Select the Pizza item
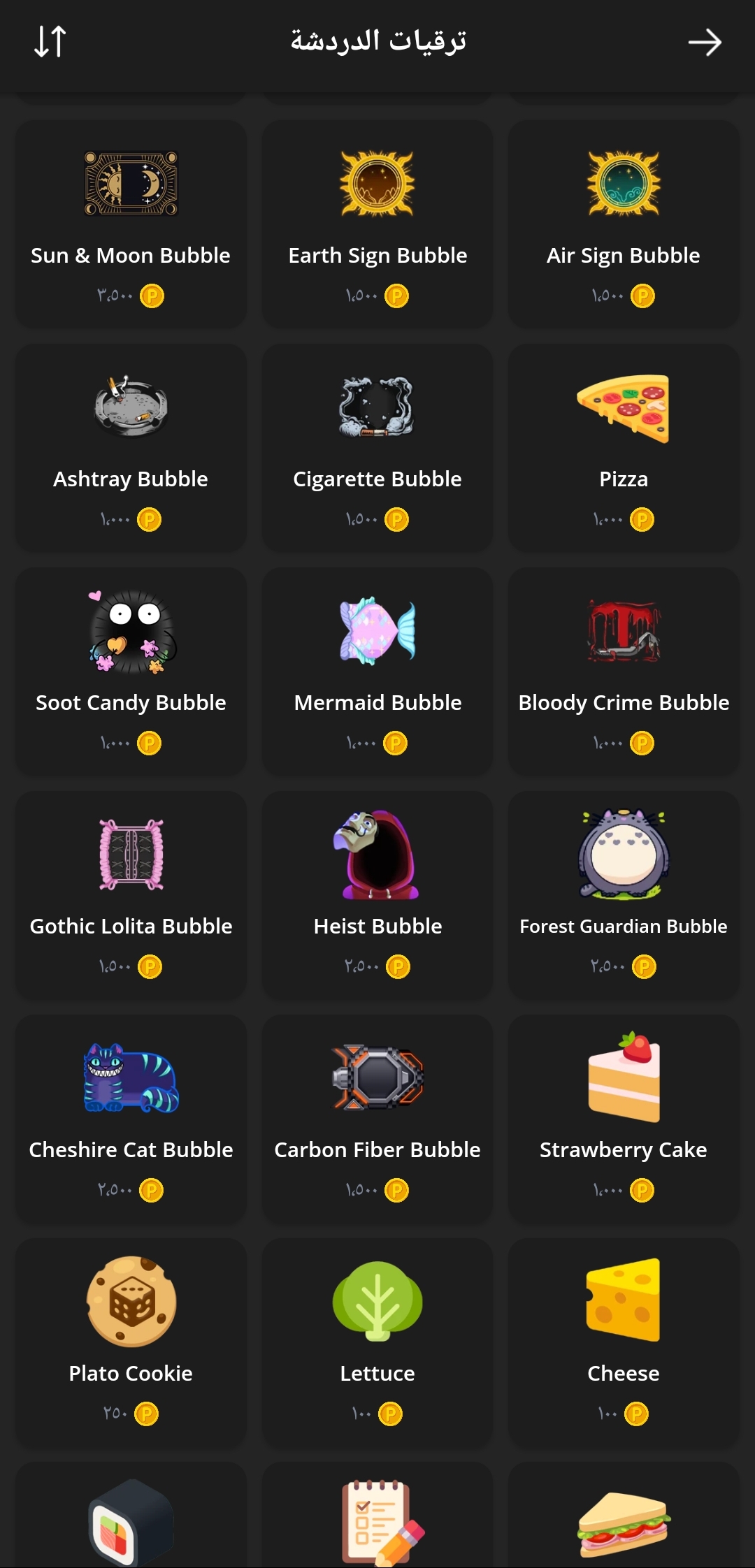 click(624, 447)
